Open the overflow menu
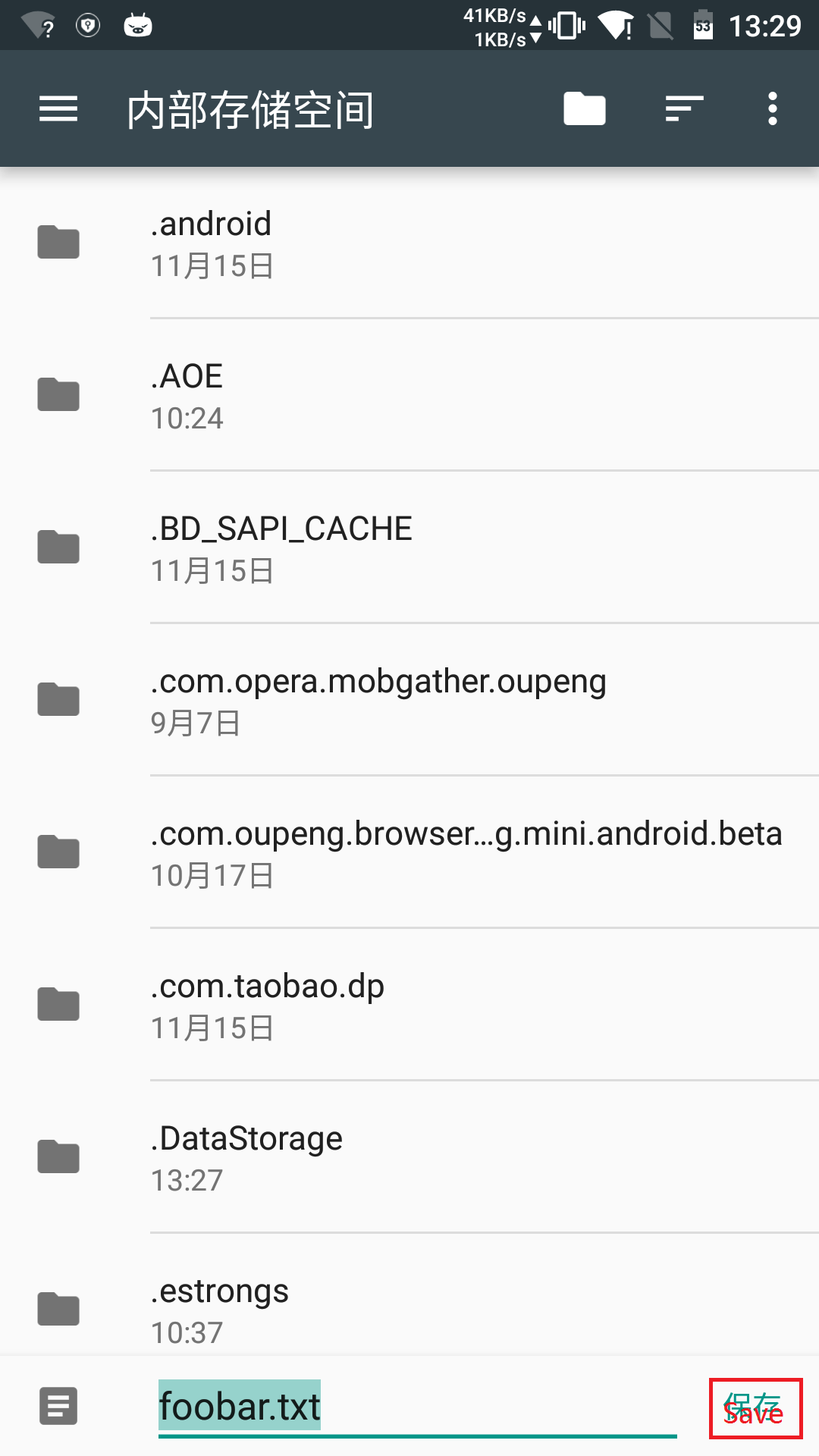The height and width of the screenshot is (1456, 819). click(772, 109)
